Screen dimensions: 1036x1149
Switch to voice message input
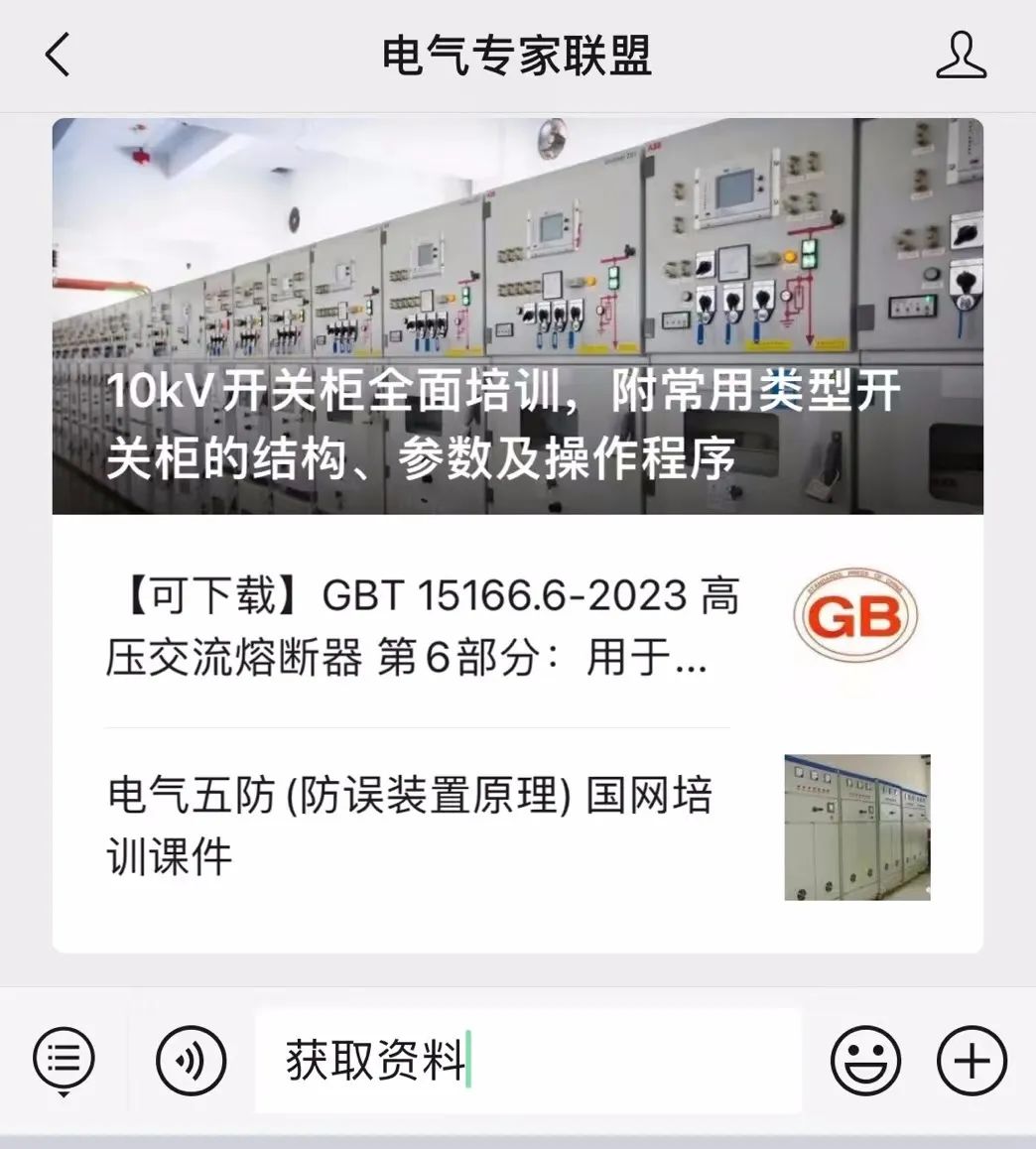pyautogui.click(x=192, y=1060)
